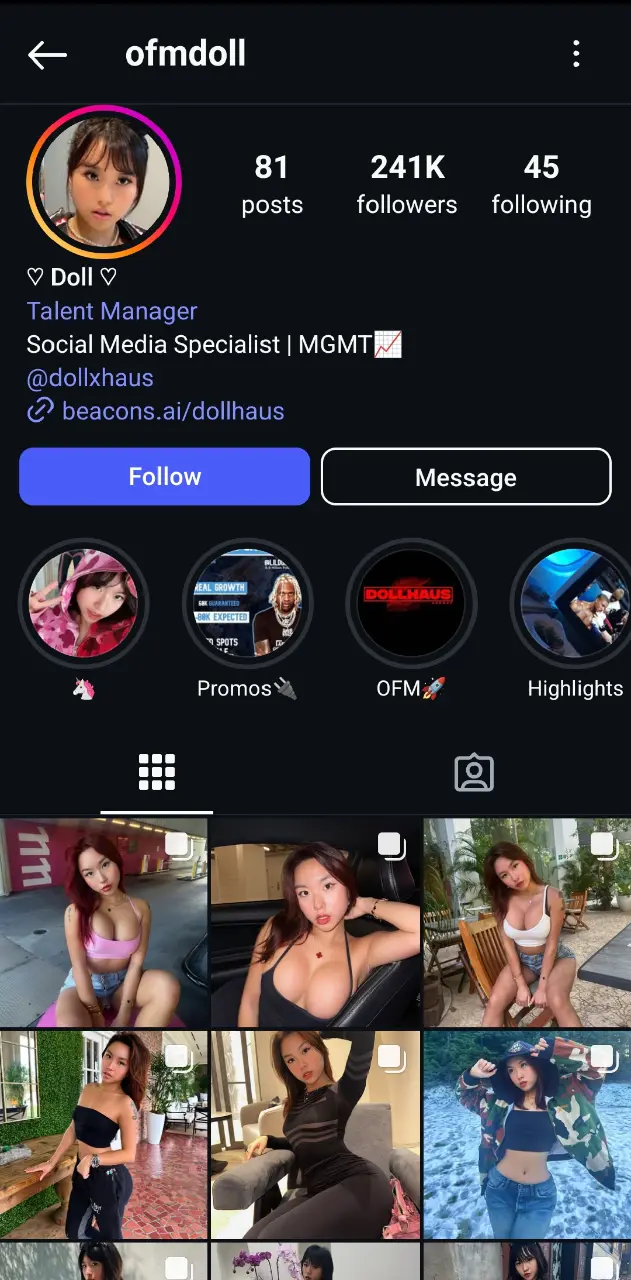Switch to the posts grid tab

pos(157,773)
